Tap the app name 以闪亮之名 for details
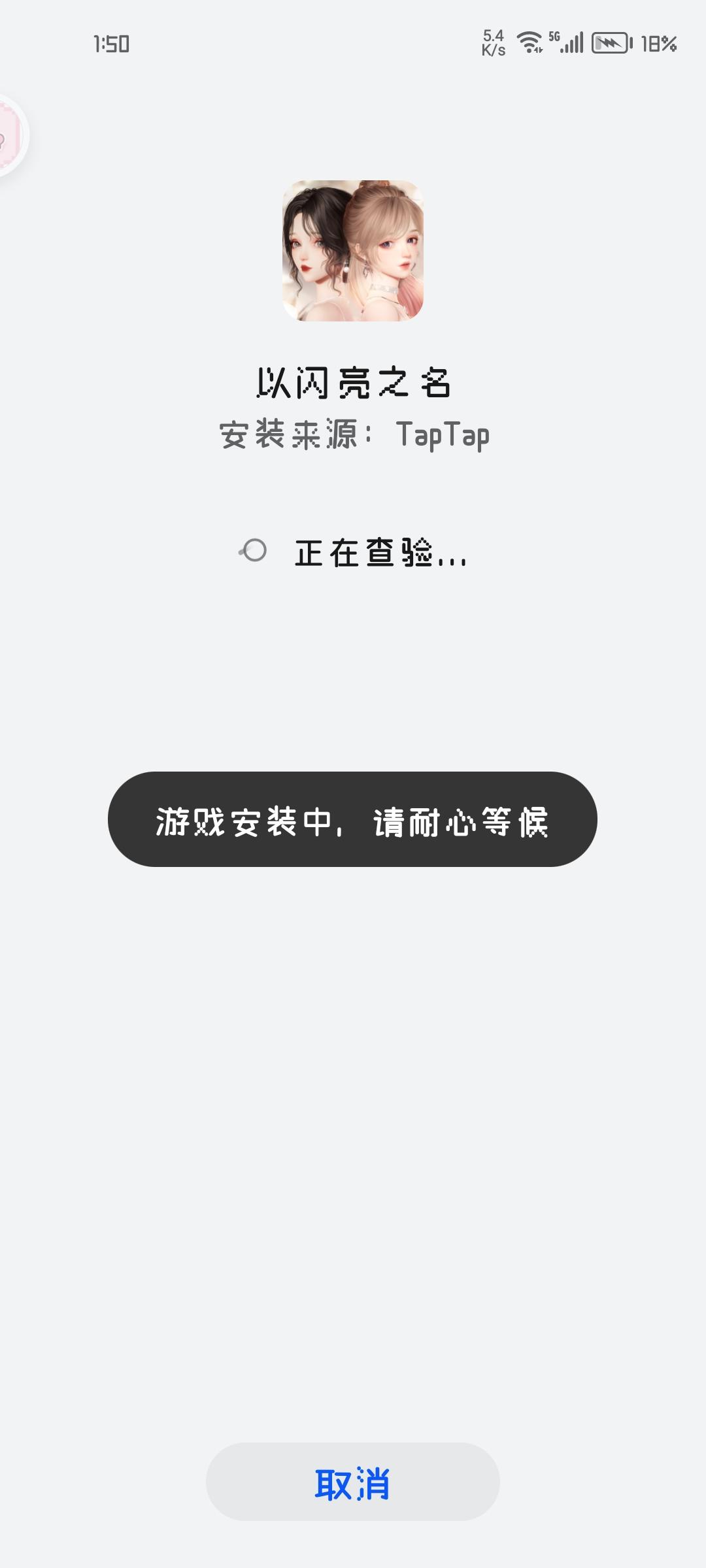706x1568 pixels. [x=353, y=383]
